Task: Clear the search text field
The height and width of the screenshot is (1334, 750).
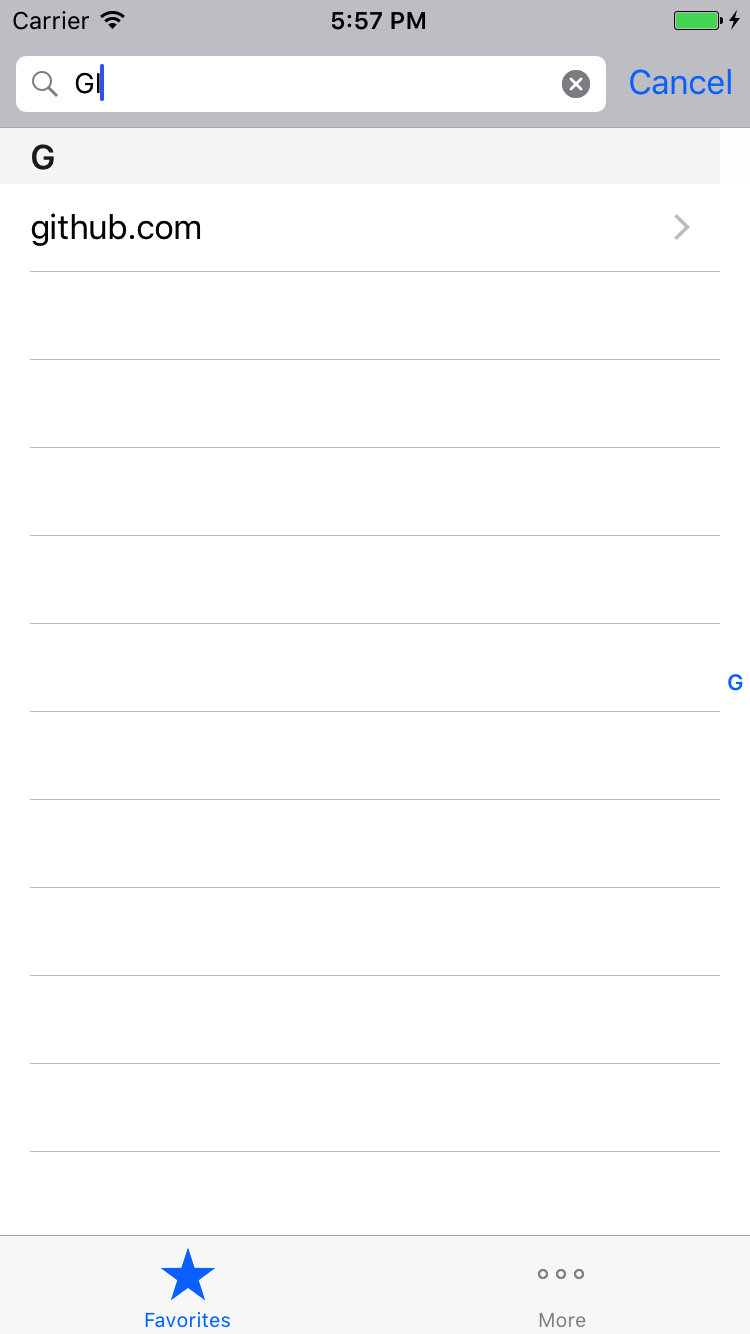Action: coord(576,84)
